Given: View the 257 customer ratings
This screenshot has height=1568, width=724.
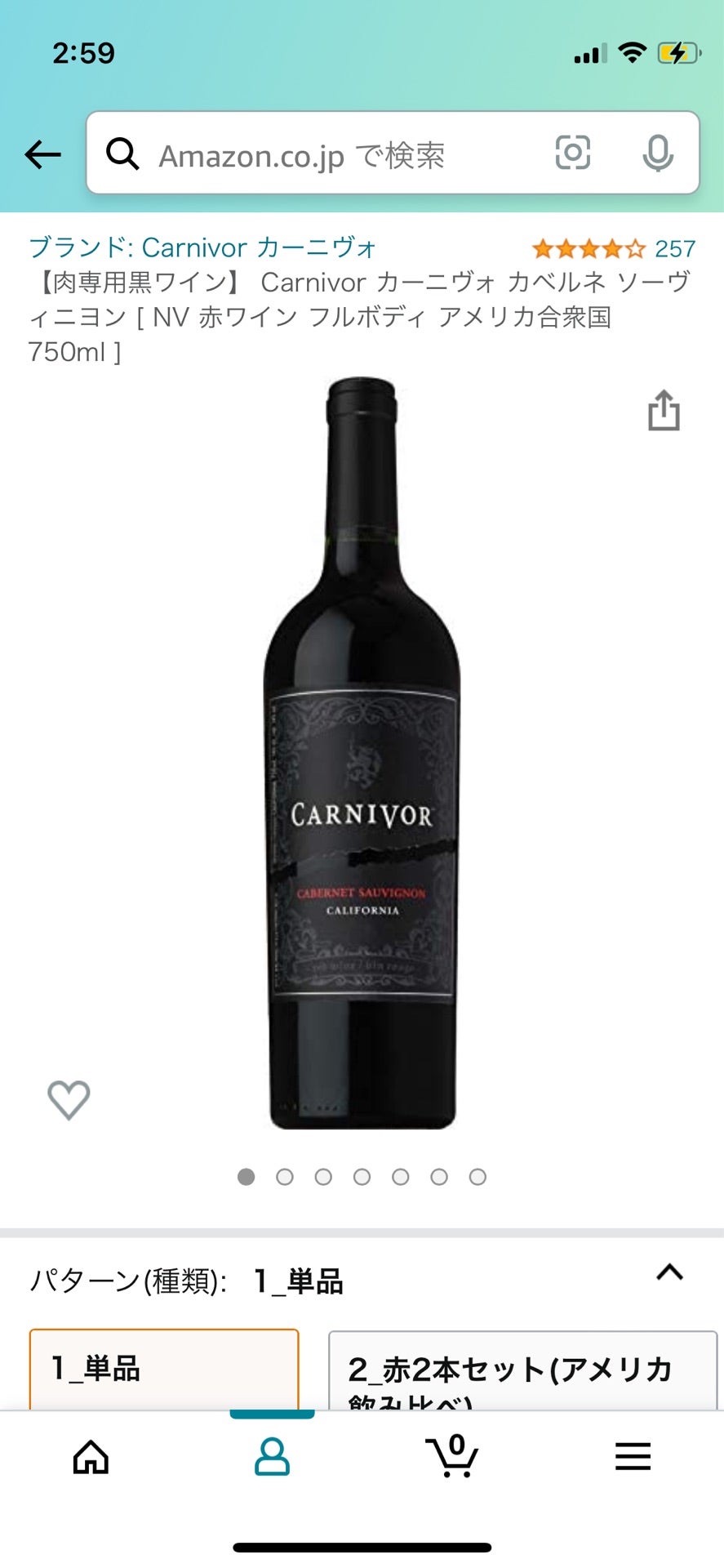Looking at the screenshot, I should pos(614,248).
